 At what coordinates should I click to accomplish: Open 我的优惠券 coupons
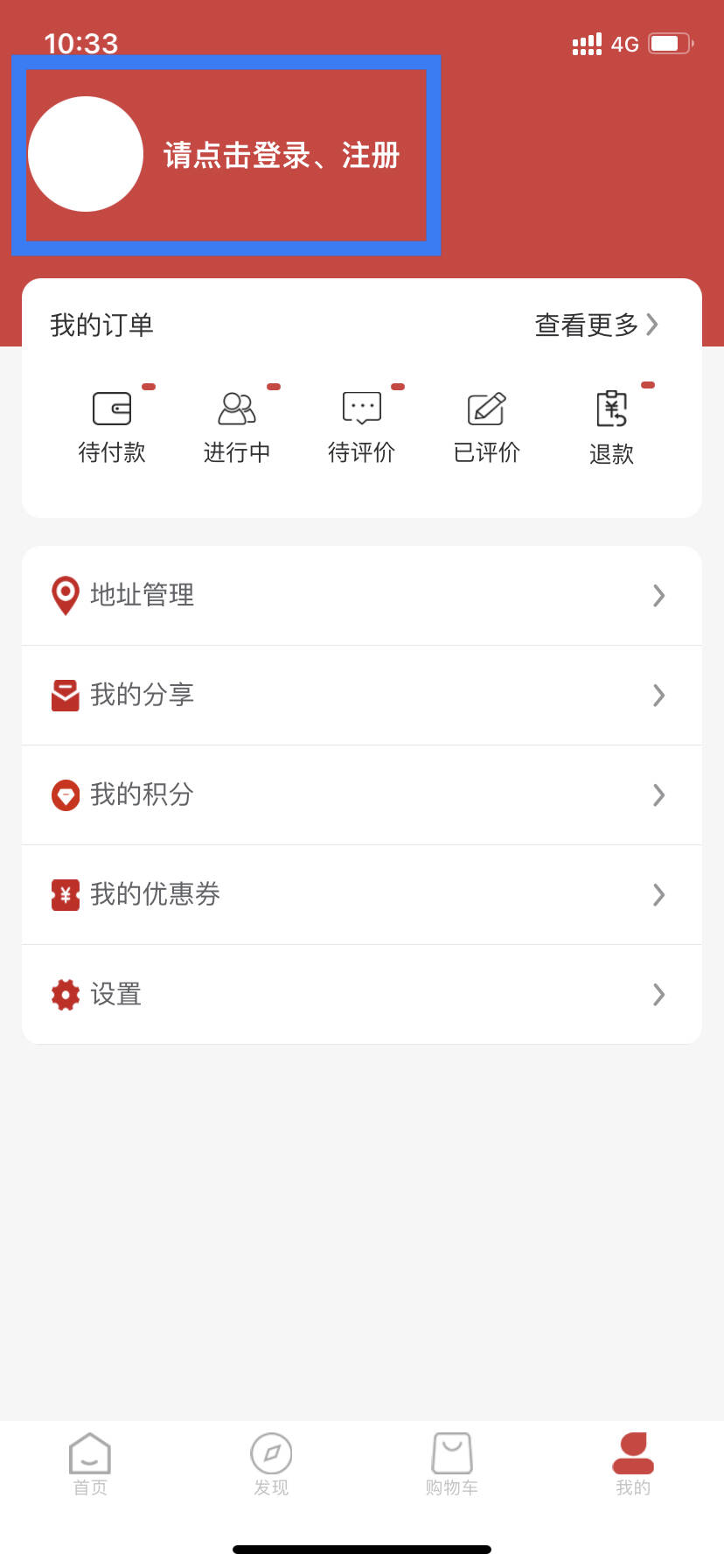tap(362, 895)
